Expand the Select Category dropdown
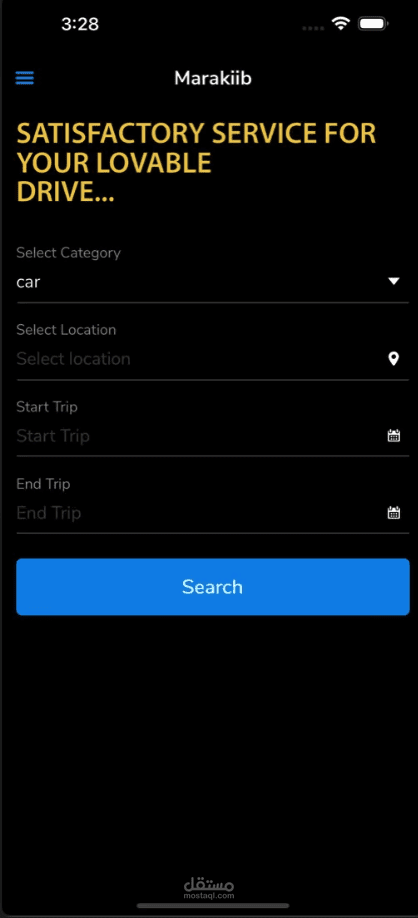418x918 pixels. (213, 282)
